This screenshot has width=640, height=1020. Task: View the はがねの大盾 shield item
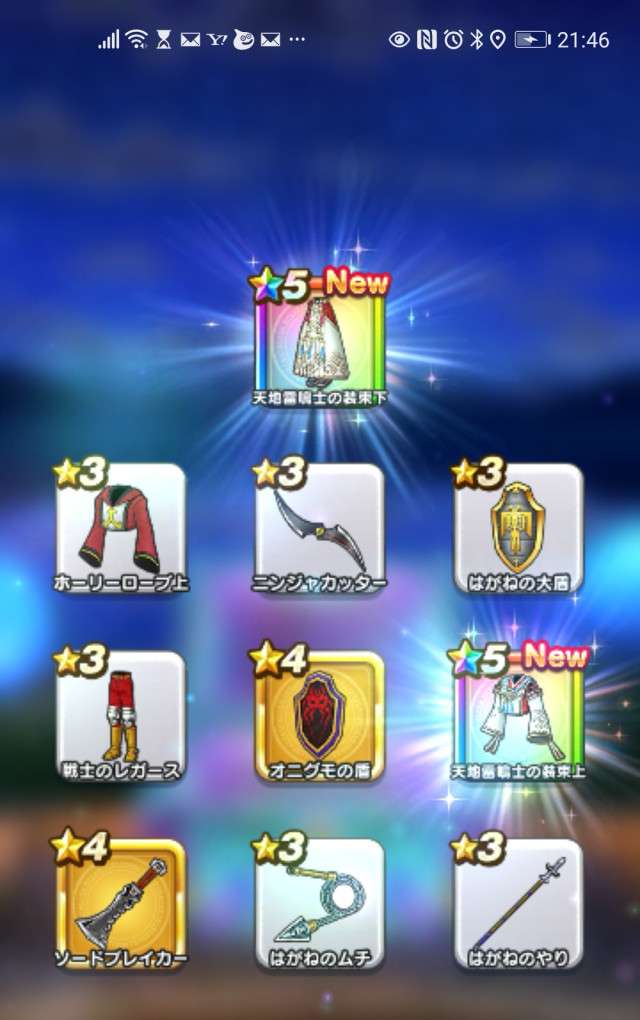519,528
